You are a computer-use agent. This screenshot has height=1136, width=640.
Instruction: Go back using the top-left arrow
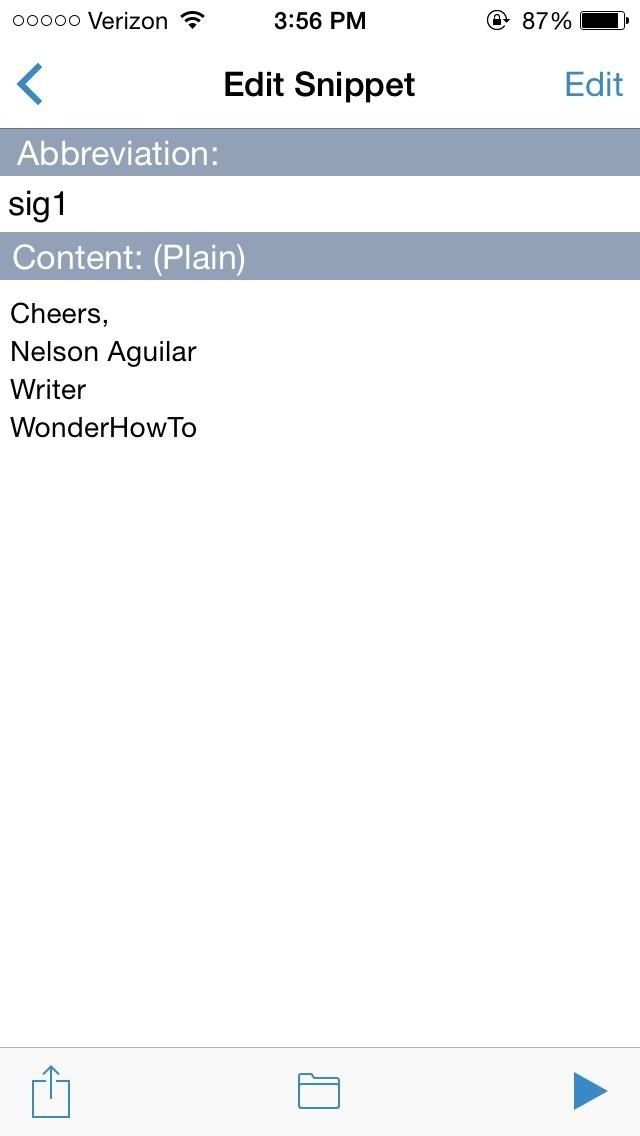(30, 84)
